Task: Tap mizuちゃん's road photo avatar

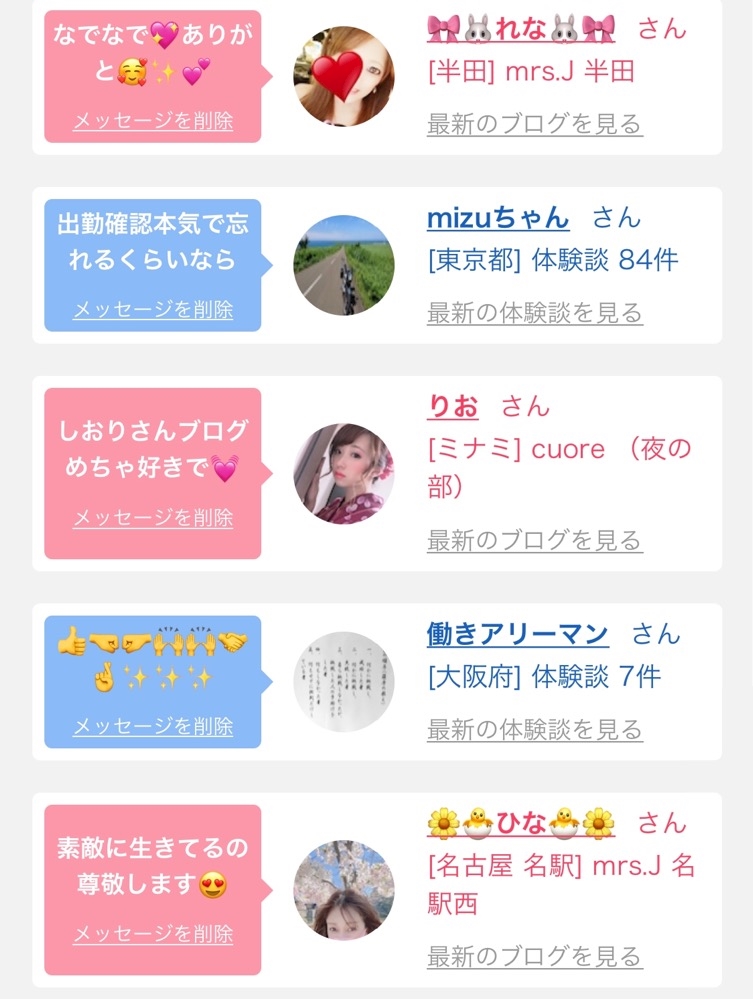Action: pos(344,265)
